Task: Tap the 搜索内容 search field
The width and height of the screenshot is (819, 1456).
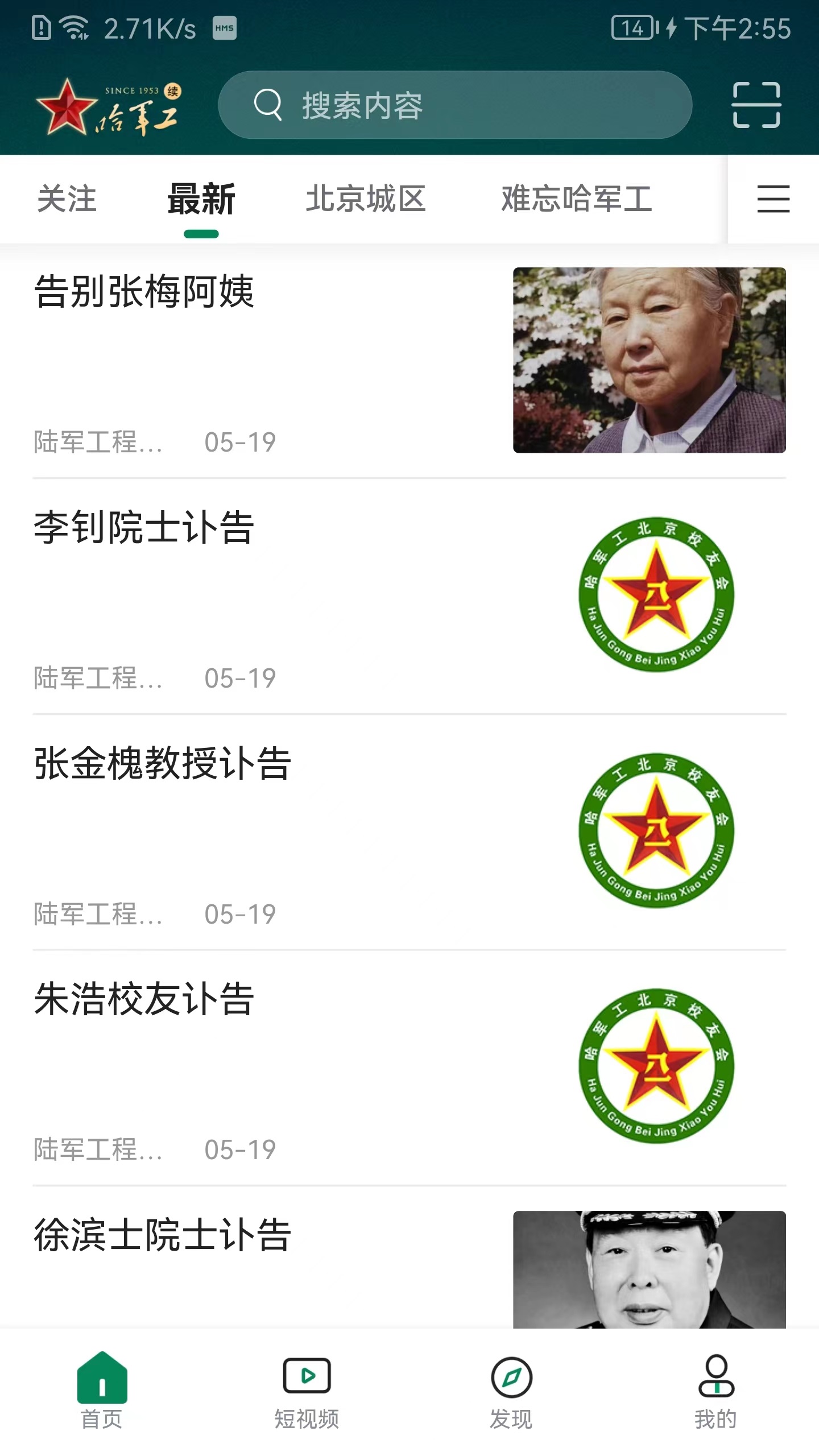Action: (455, 105)
